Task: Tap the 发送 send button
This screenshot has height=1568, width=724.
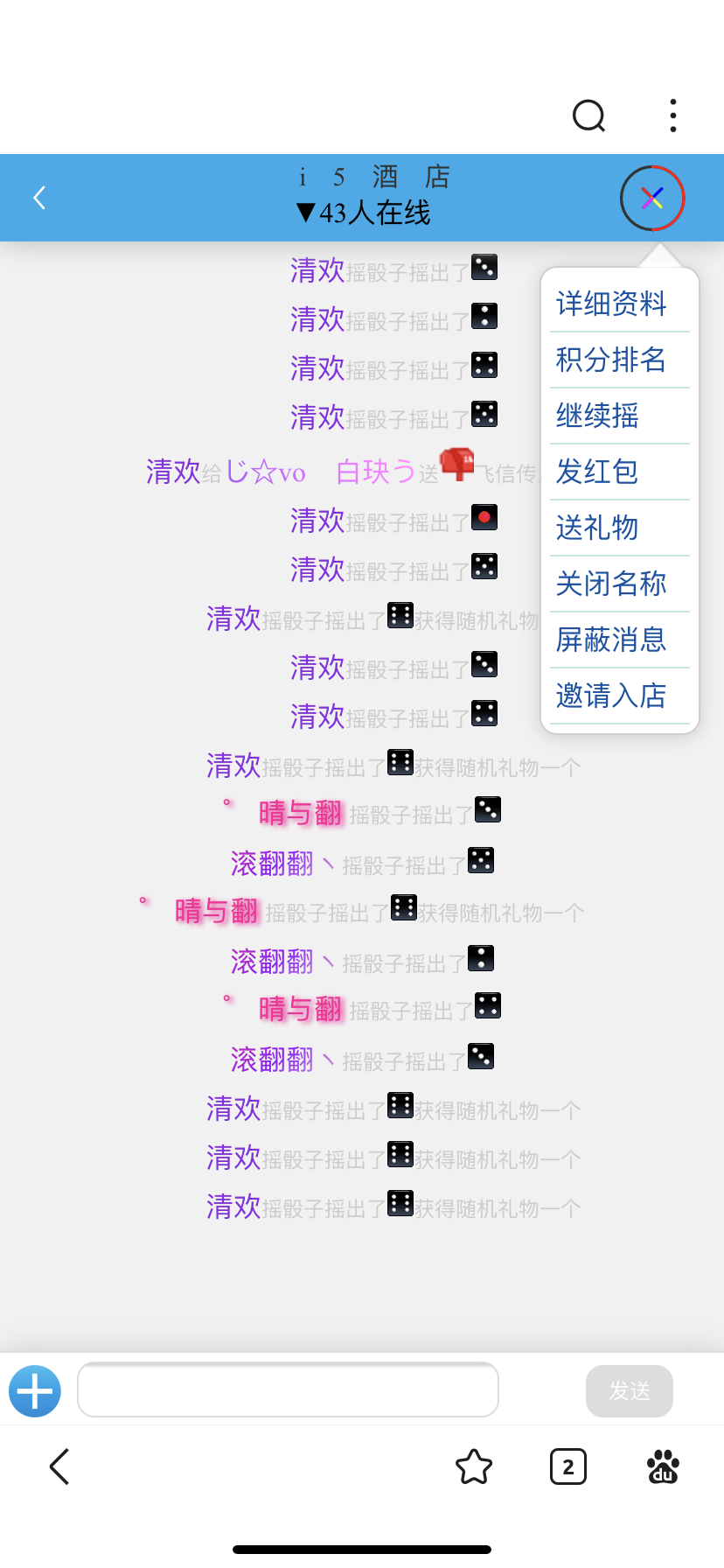Action: [630, 1390]
